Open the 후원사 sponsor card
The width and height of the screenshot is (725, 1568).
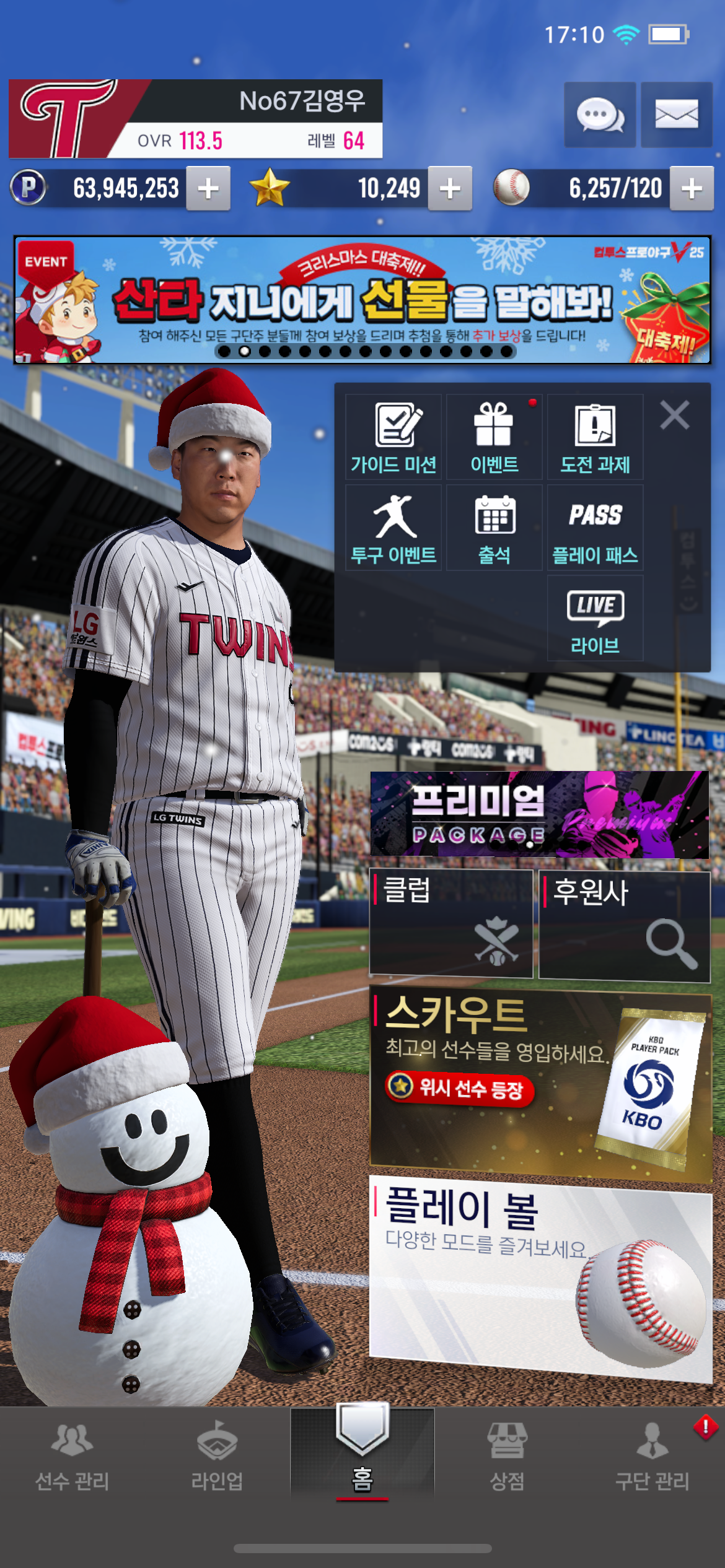[x=625, y=925]
